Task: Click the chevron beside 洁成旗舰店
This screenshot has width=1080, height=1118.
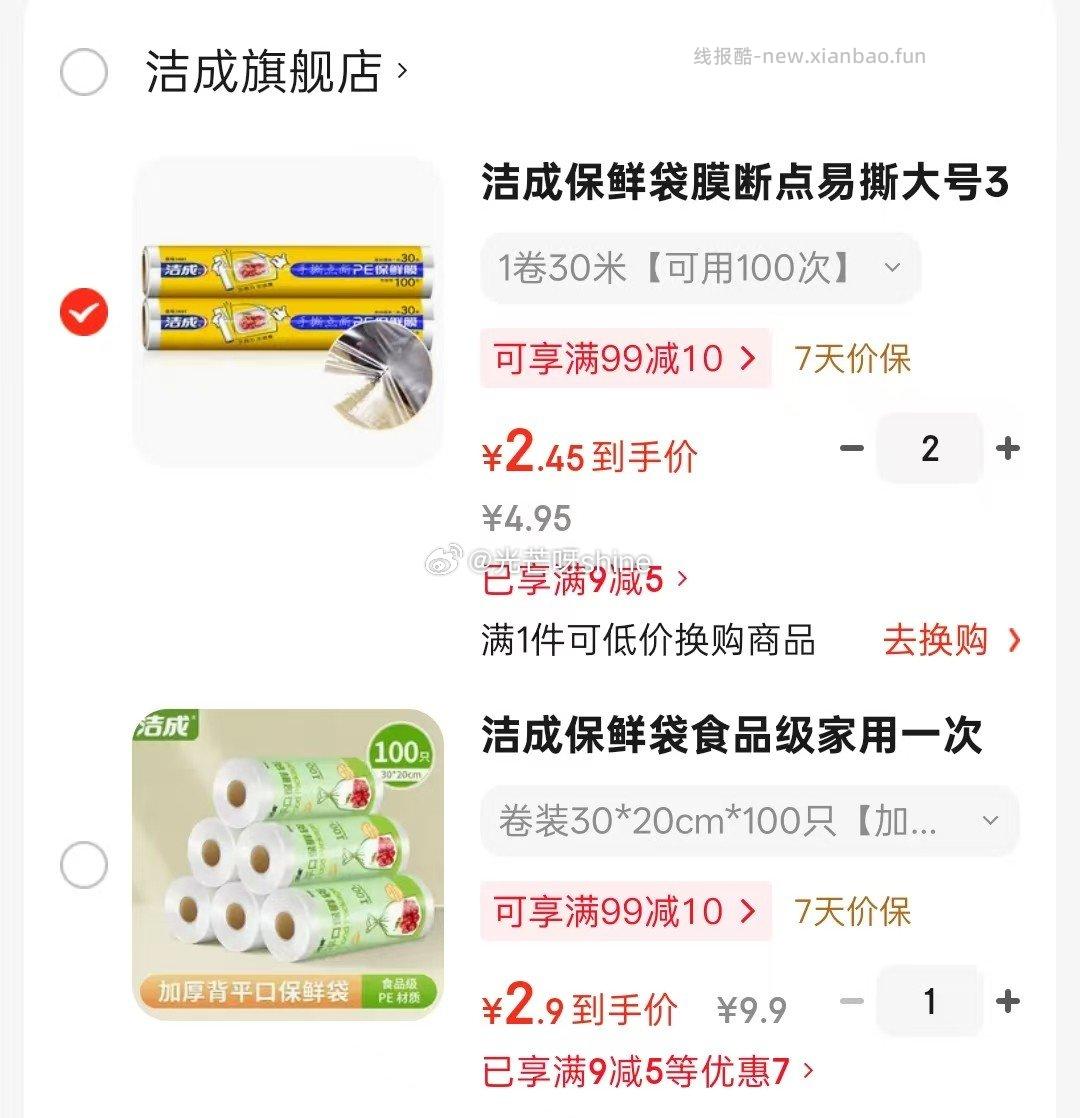Action: point(403,73)
